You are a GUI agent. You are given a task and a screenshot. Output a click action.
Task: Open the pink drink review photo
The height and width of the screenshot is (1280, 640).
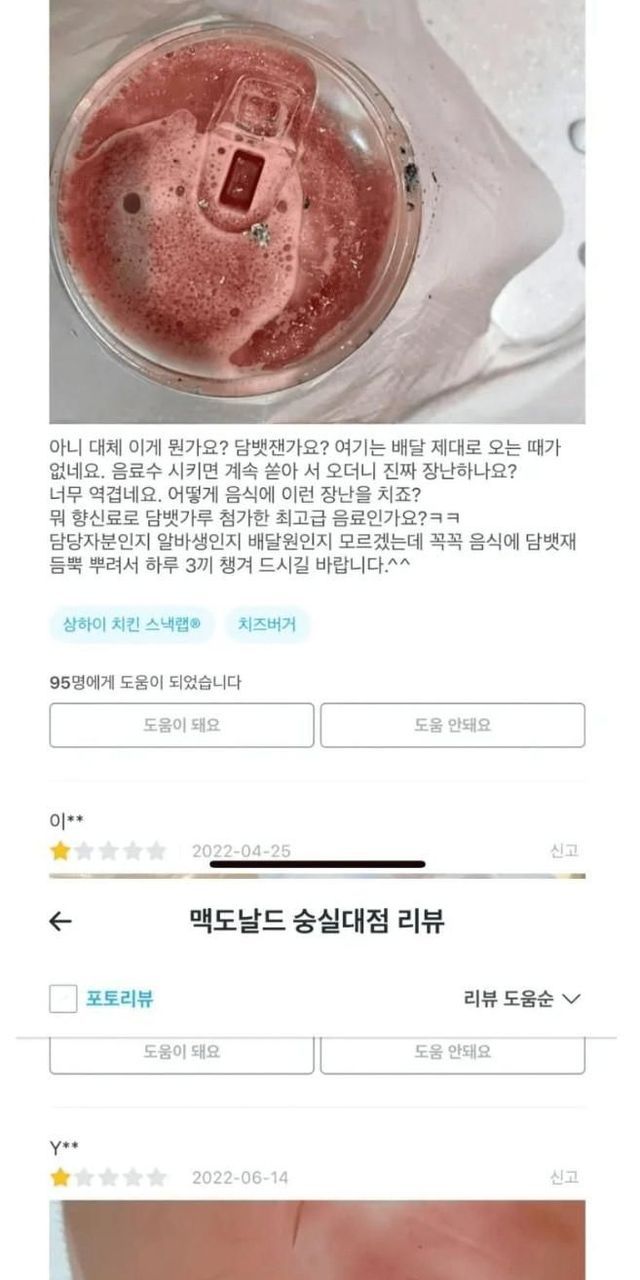click(317, 210)
